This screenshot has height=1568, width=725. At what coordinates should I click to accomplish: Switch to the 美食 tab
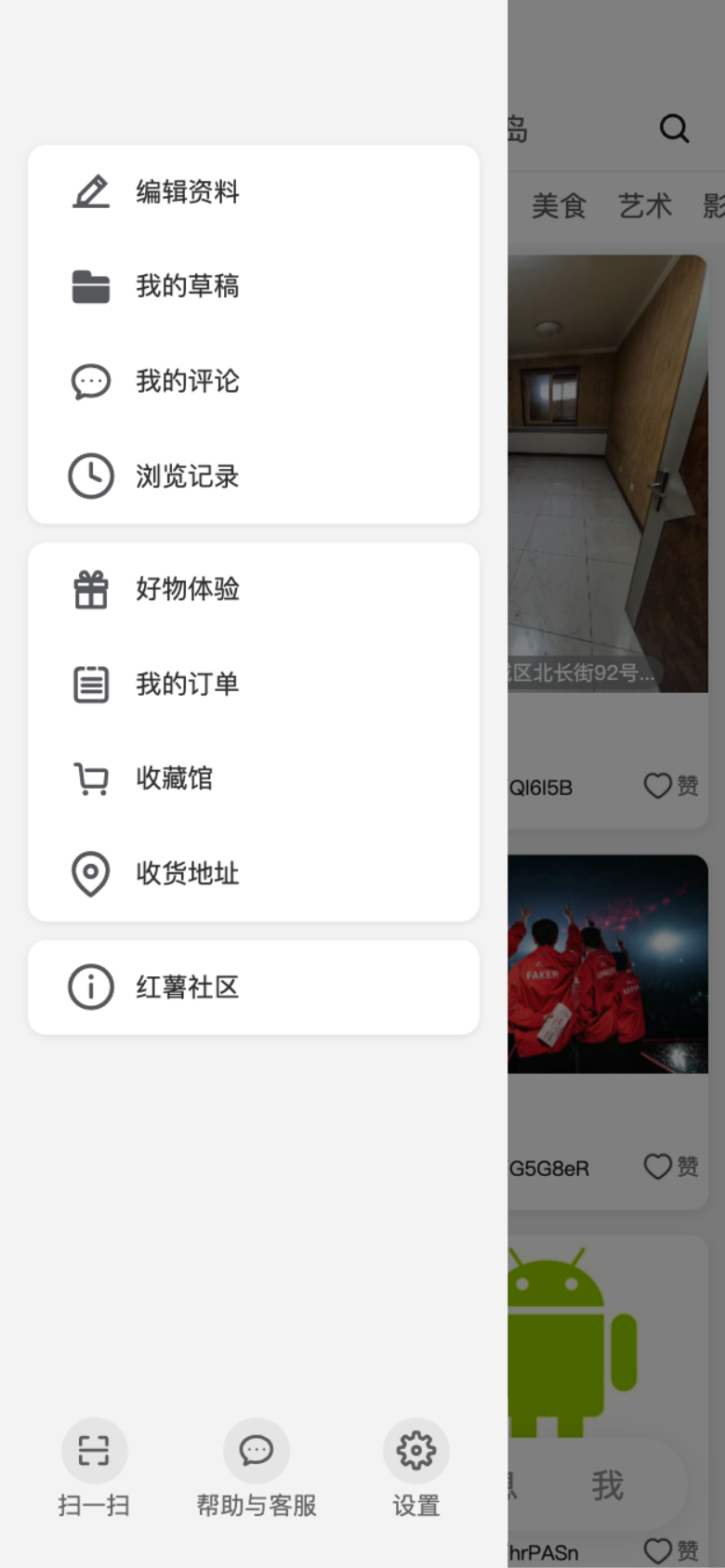click(559, 205)
